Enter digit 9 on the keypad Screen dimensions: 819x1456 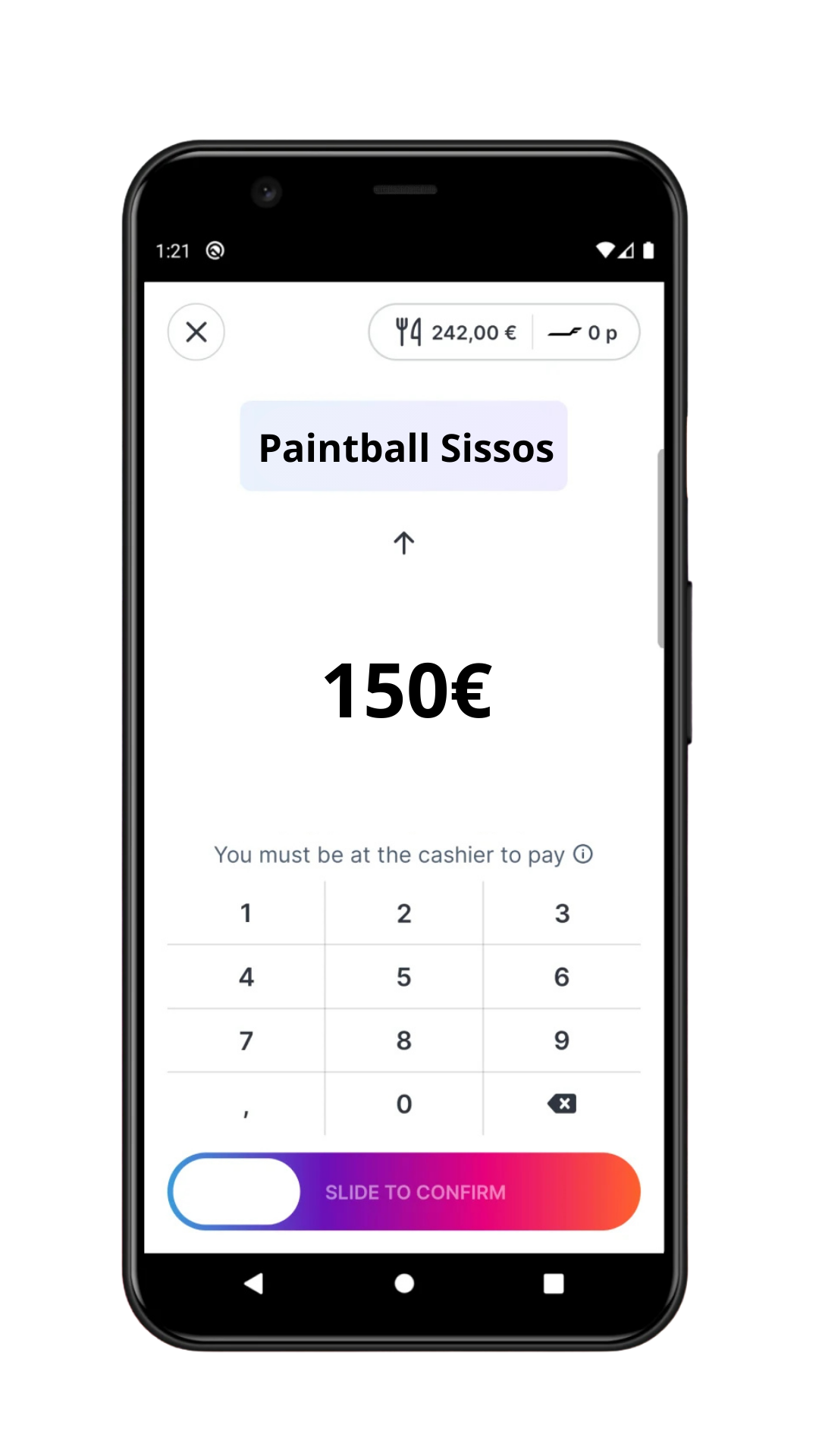click(x=562, y=1040)
